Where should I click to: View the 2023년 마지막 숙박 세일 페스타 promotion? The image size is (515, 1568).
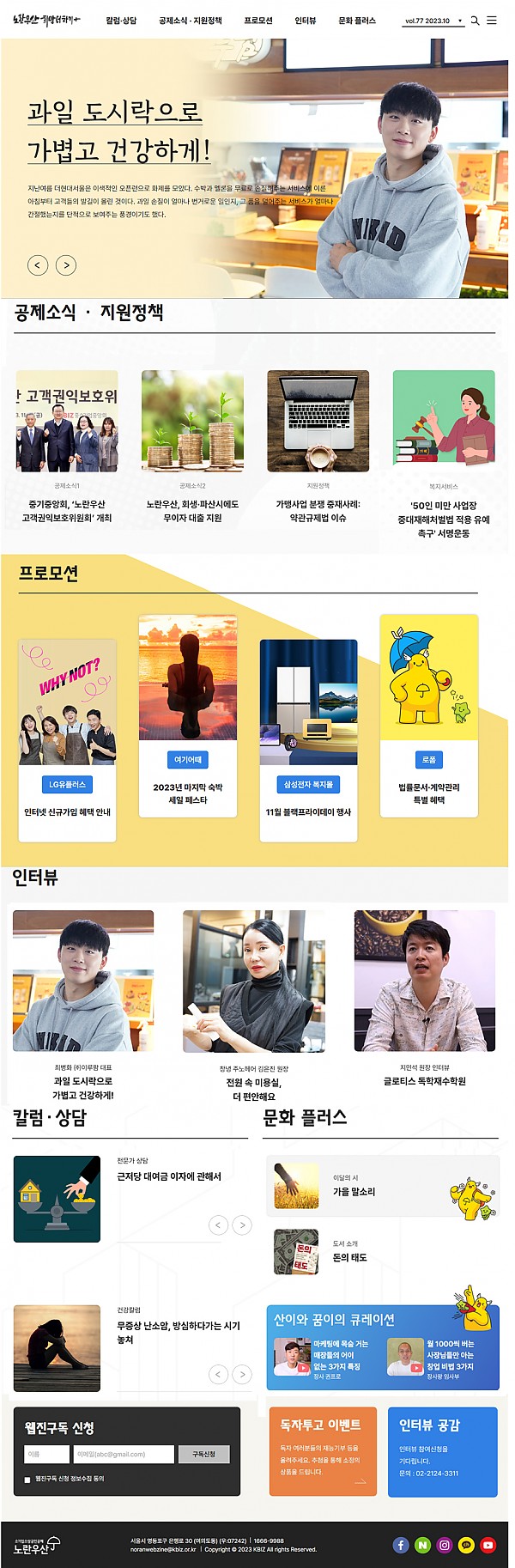tap(188, 793)
